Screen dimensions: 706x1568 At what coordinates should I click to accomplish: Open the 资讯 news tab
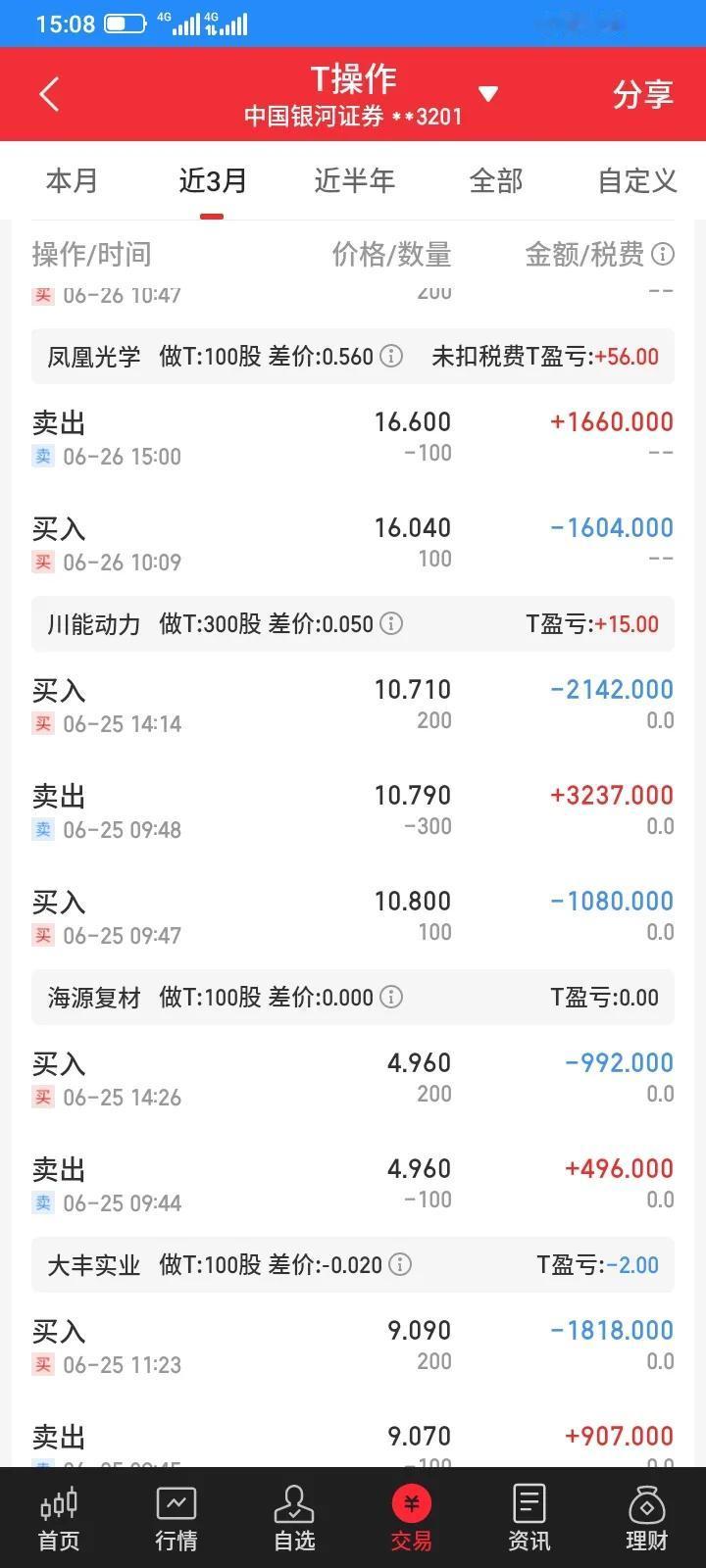click(x=529, y=1518)
